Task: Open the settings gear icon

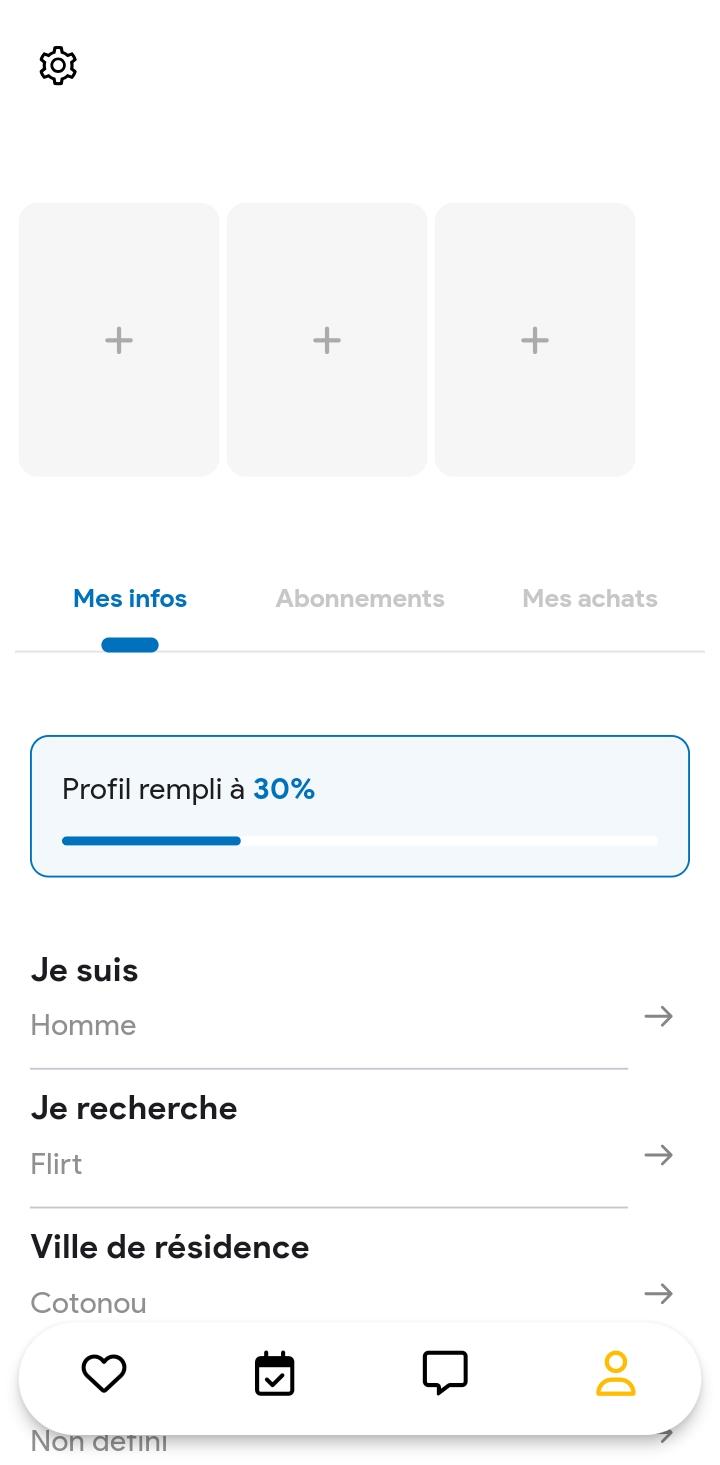Action: pyautogui.click(x=58, y=65)
